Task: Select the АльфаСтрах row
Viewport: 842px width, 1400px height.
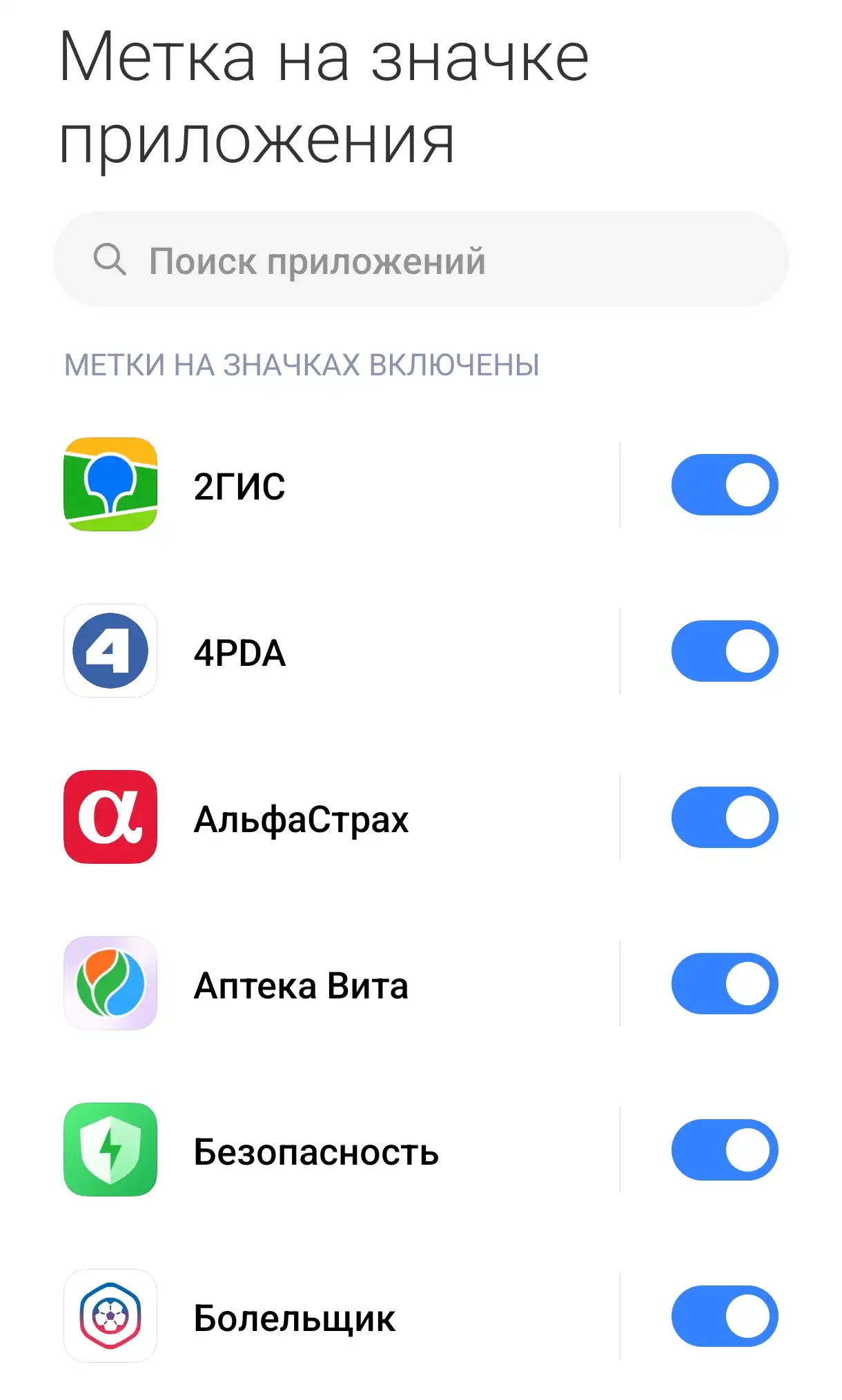Action: click(x=338, y=817)
